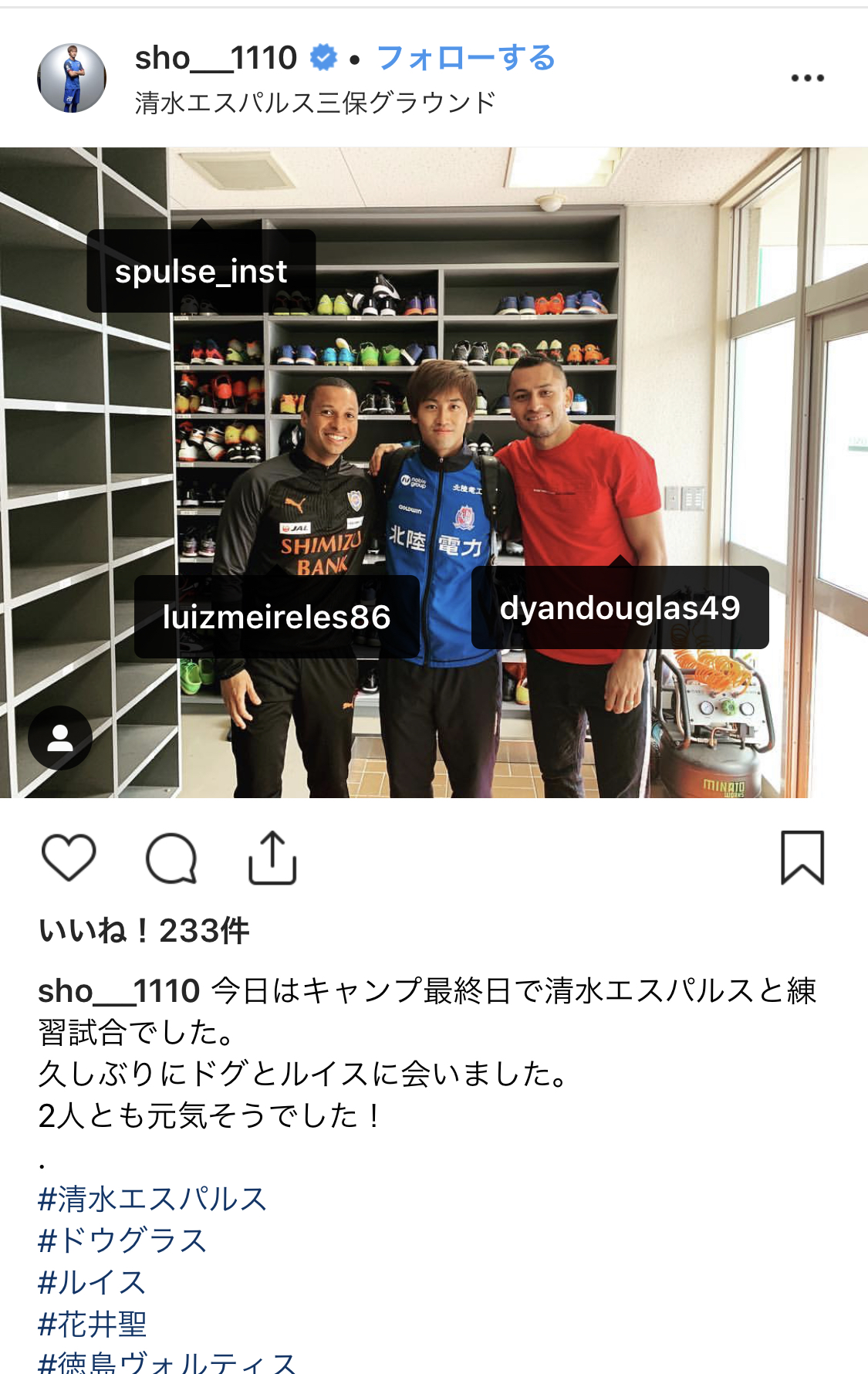Open location 清水エスパルス三保グラウンド
The height and width of the screenshot is (1374, 868).
tap(315, 103)
